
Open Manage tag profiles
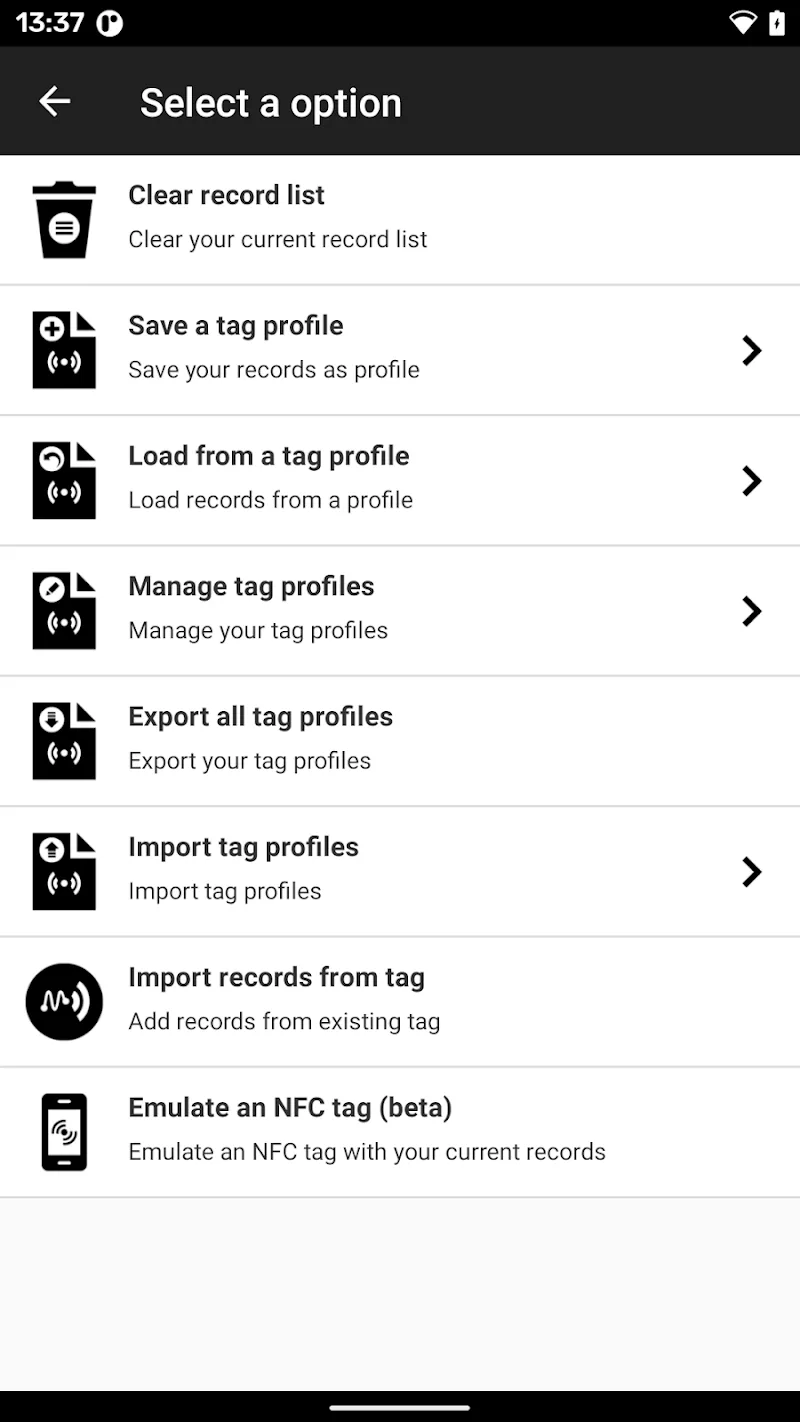400,610
